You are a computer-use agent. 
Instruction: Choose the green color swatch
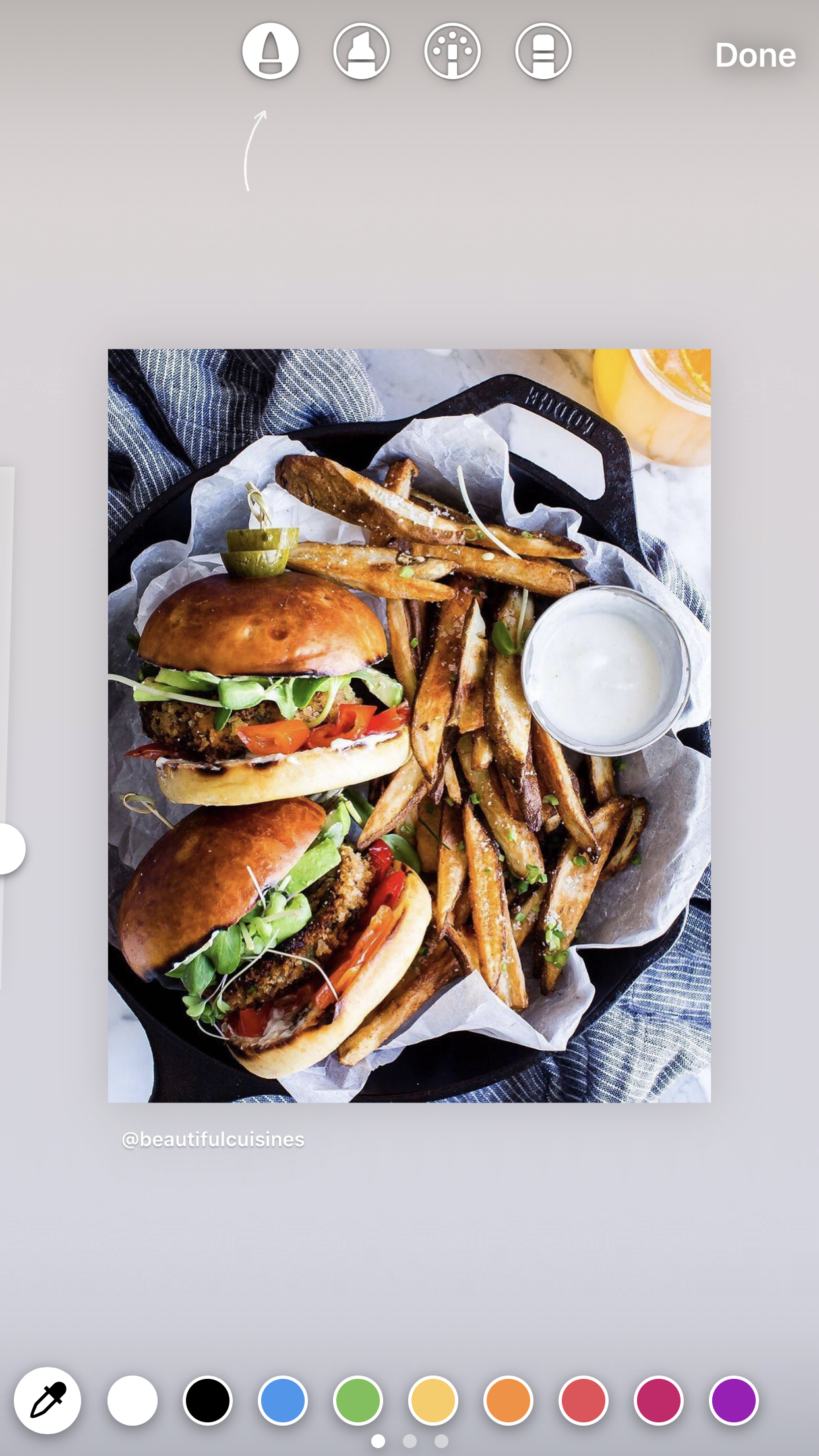pos(358,1400)
